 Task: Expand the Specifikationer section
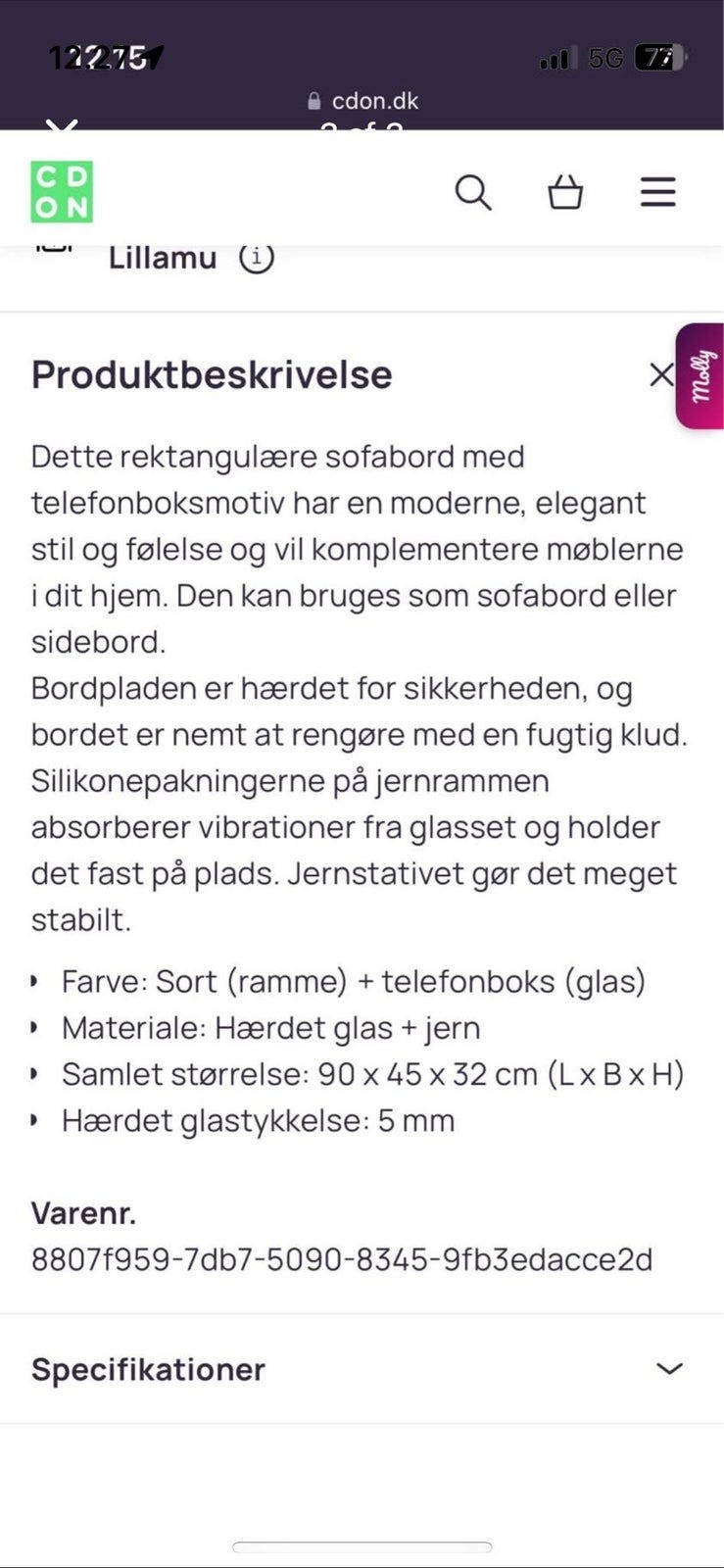click(x=668, y=1369)
